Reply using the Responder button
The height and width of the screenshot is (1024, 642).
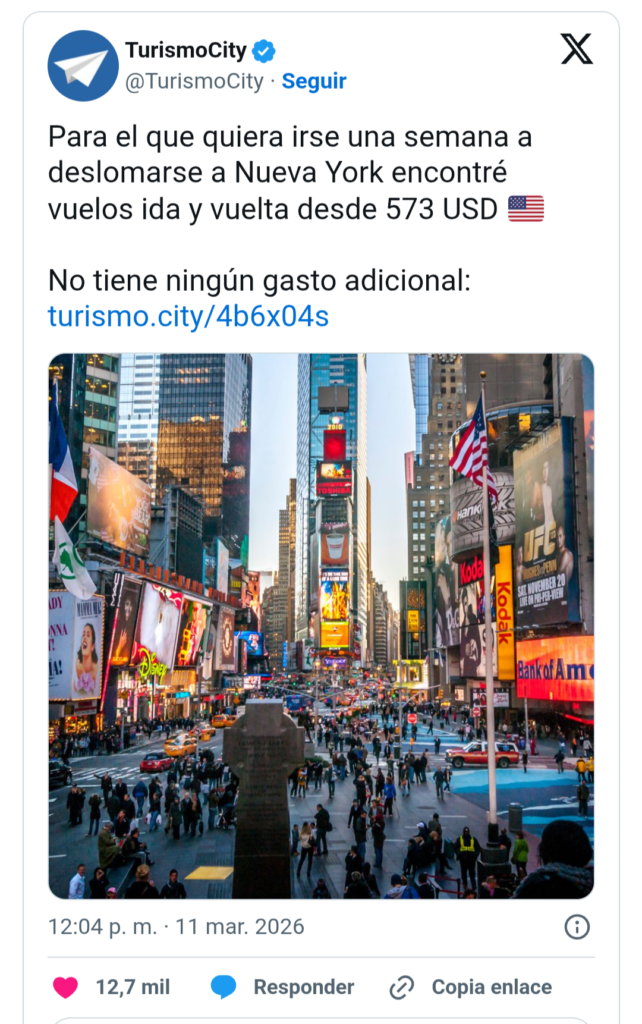click(283, 987)
